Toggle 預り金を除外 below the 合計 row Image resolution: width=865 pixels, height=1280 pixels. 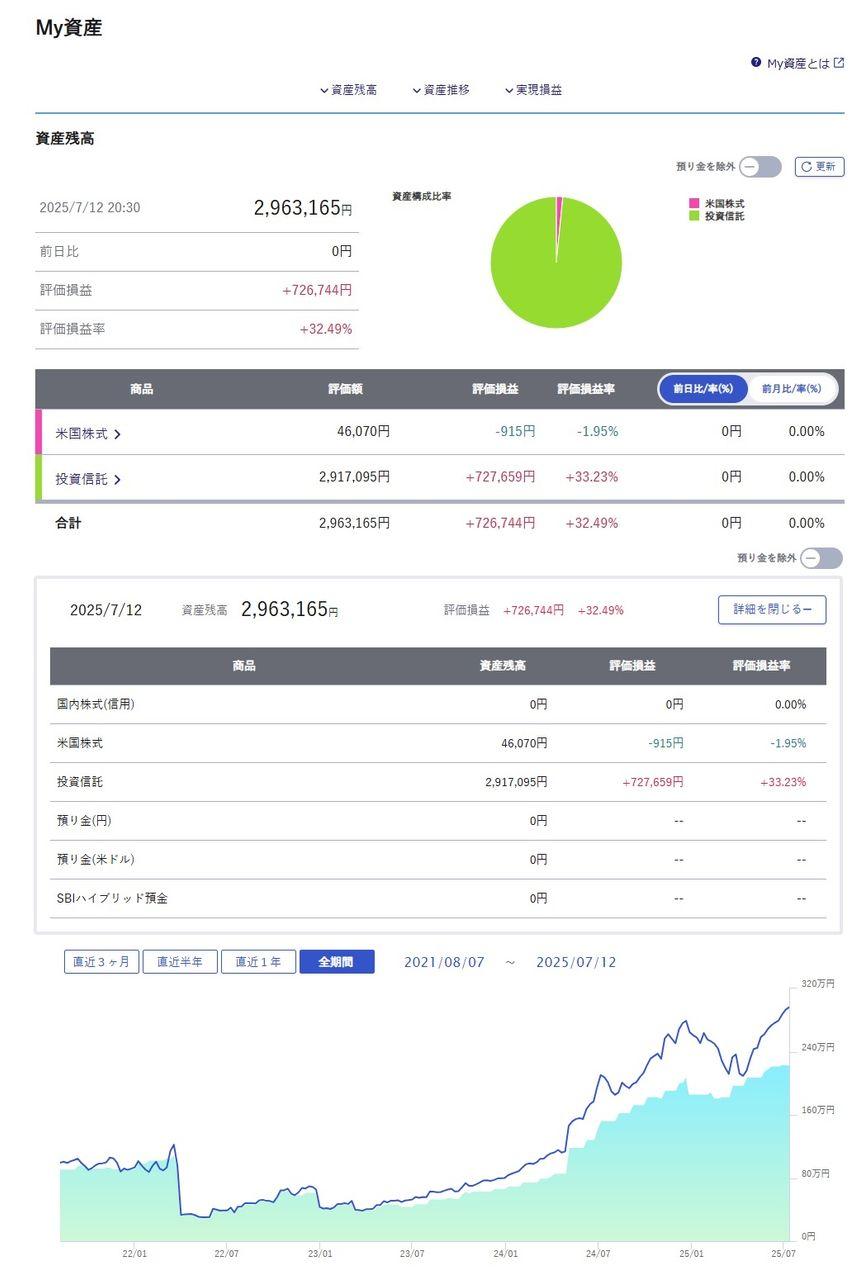click(x=821, y=558)
